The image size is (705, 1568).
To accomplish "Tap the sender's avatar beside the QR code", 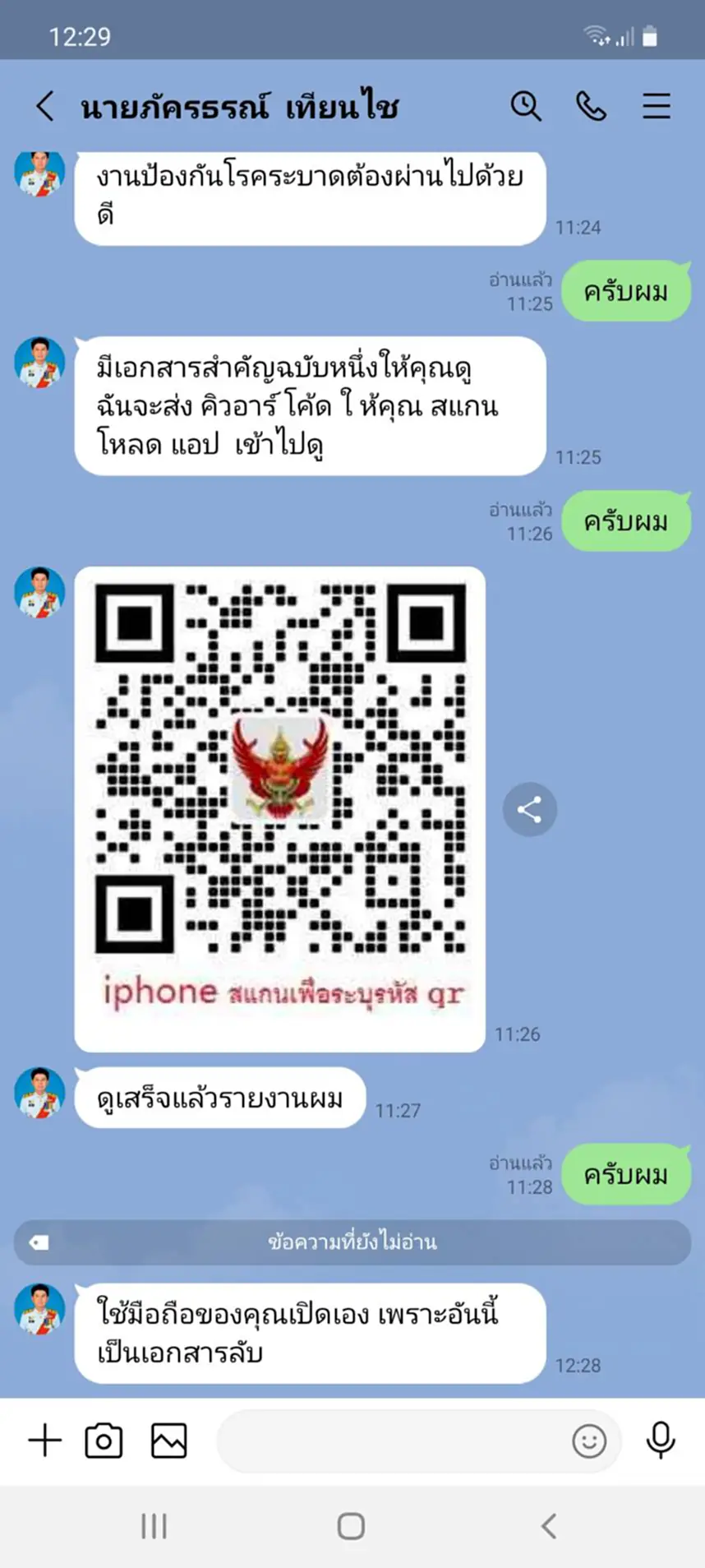I will [x=39, y=592].
